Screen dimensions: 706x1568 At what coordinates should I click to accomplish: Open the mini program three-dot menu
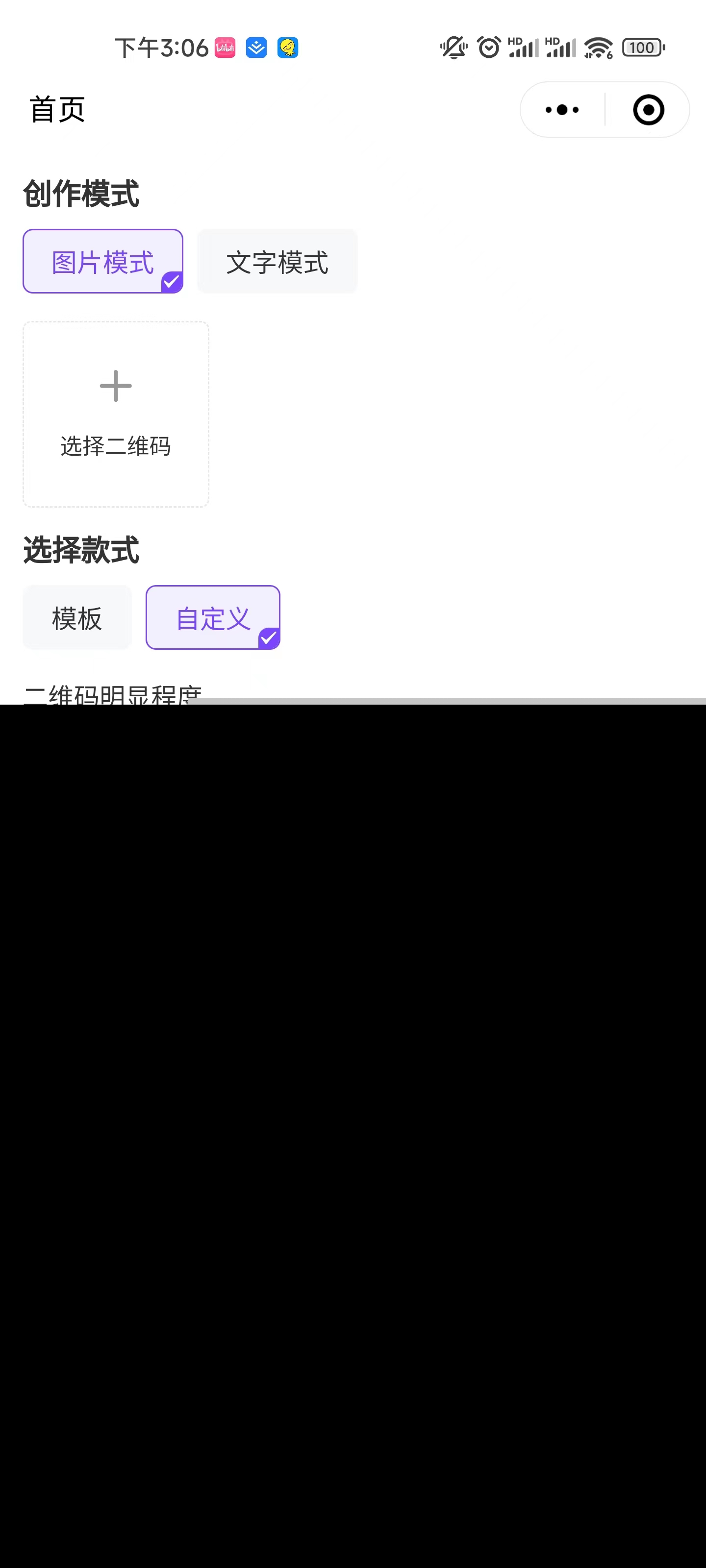[x=562, y=110]
